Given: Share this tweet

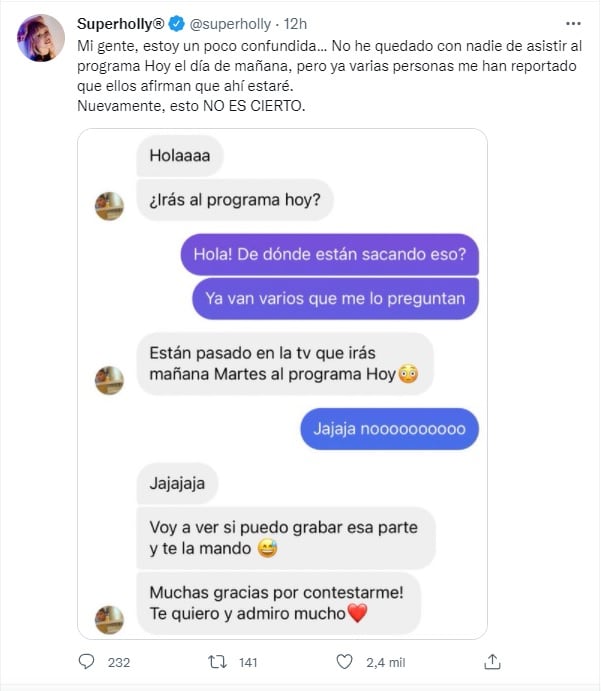Looking at the screenshot, I should pyautogui.click(x=491, y=661).
